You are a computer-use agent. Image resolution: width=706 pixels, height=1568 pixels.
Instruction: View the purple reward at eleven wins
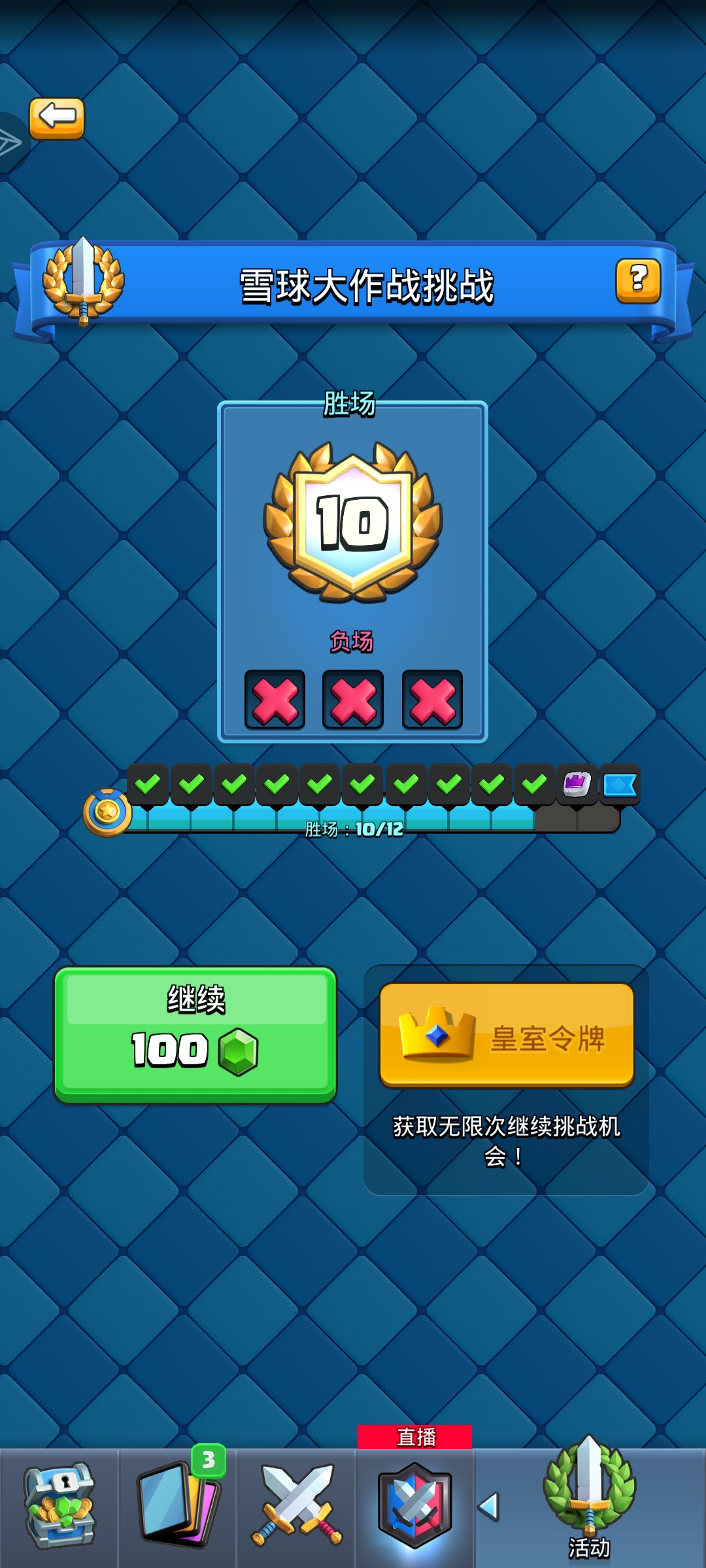(x=577, y=784)
